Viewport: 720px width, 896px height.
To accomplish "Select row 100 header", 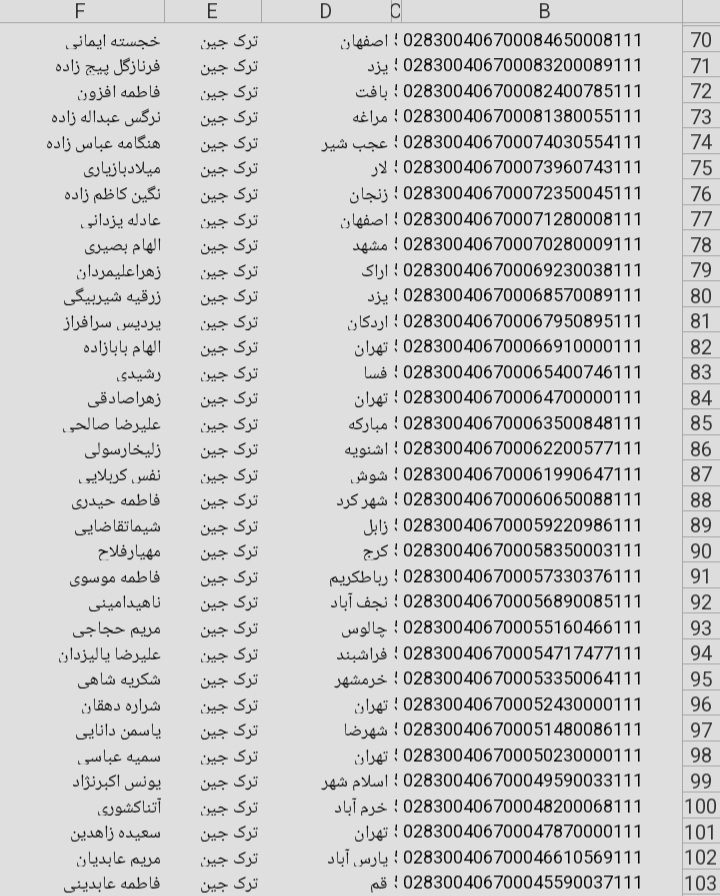I will point(701,807).
